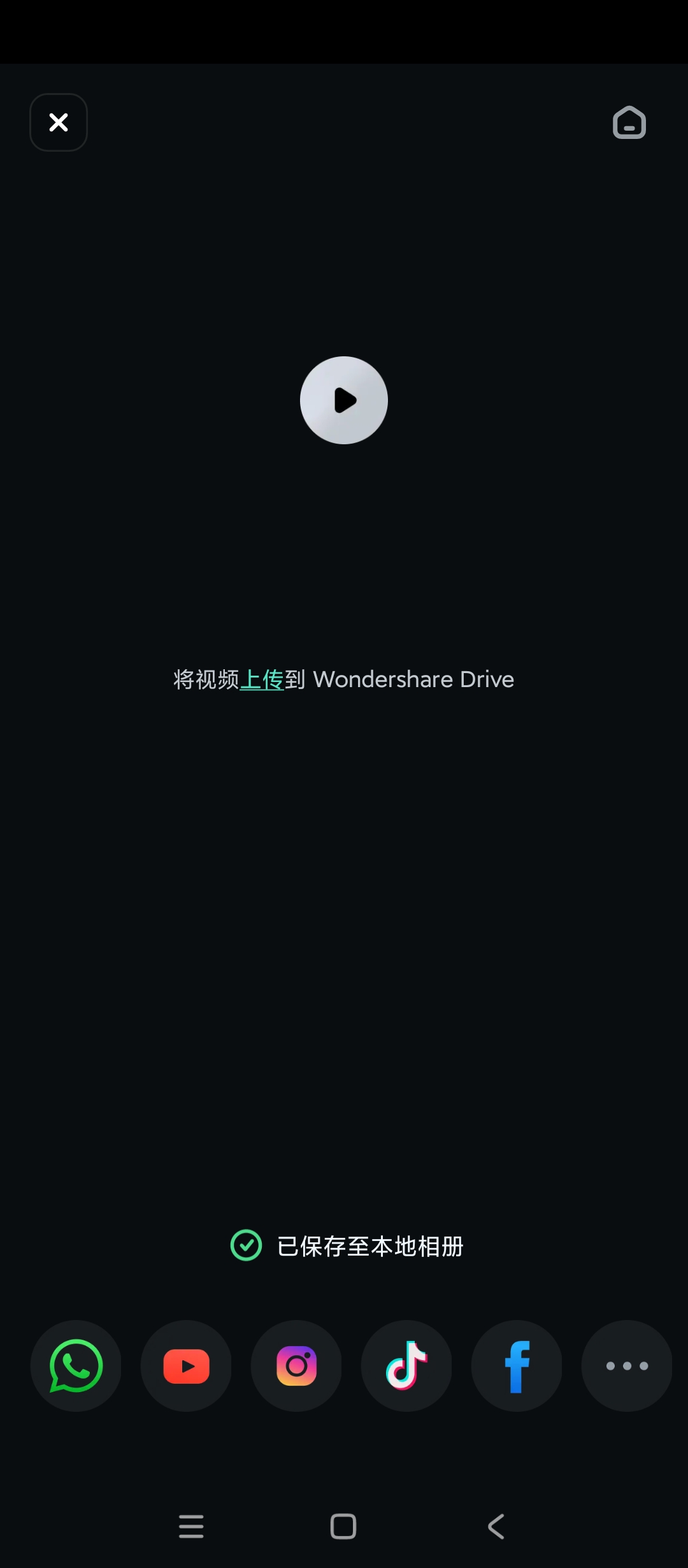
Task: Go to the app home page
Action: pyautogui.click(x=629, y=122)
